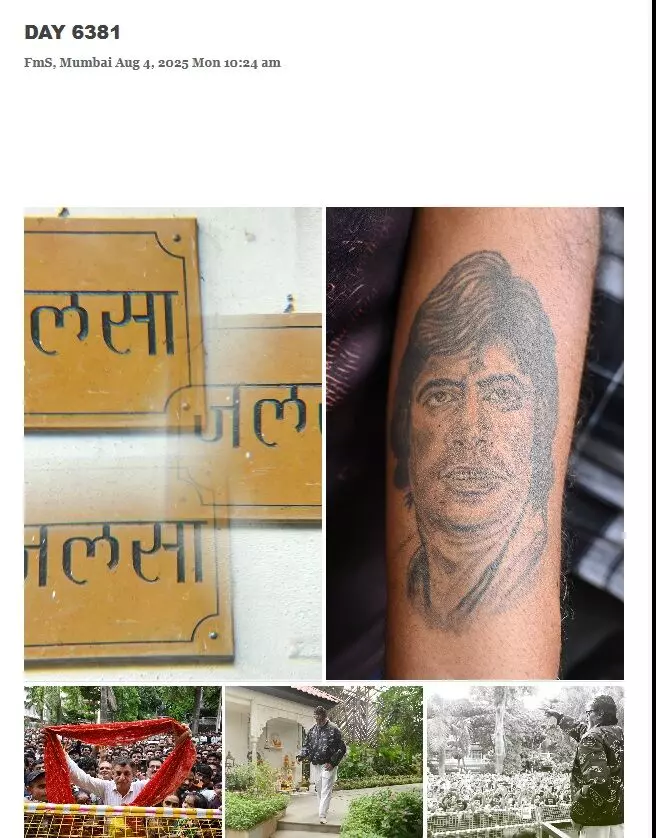Open the Jalsa nameplate photo
Image resolution: width=656 pixels, height=838 pixels.
tap(173, 443)
